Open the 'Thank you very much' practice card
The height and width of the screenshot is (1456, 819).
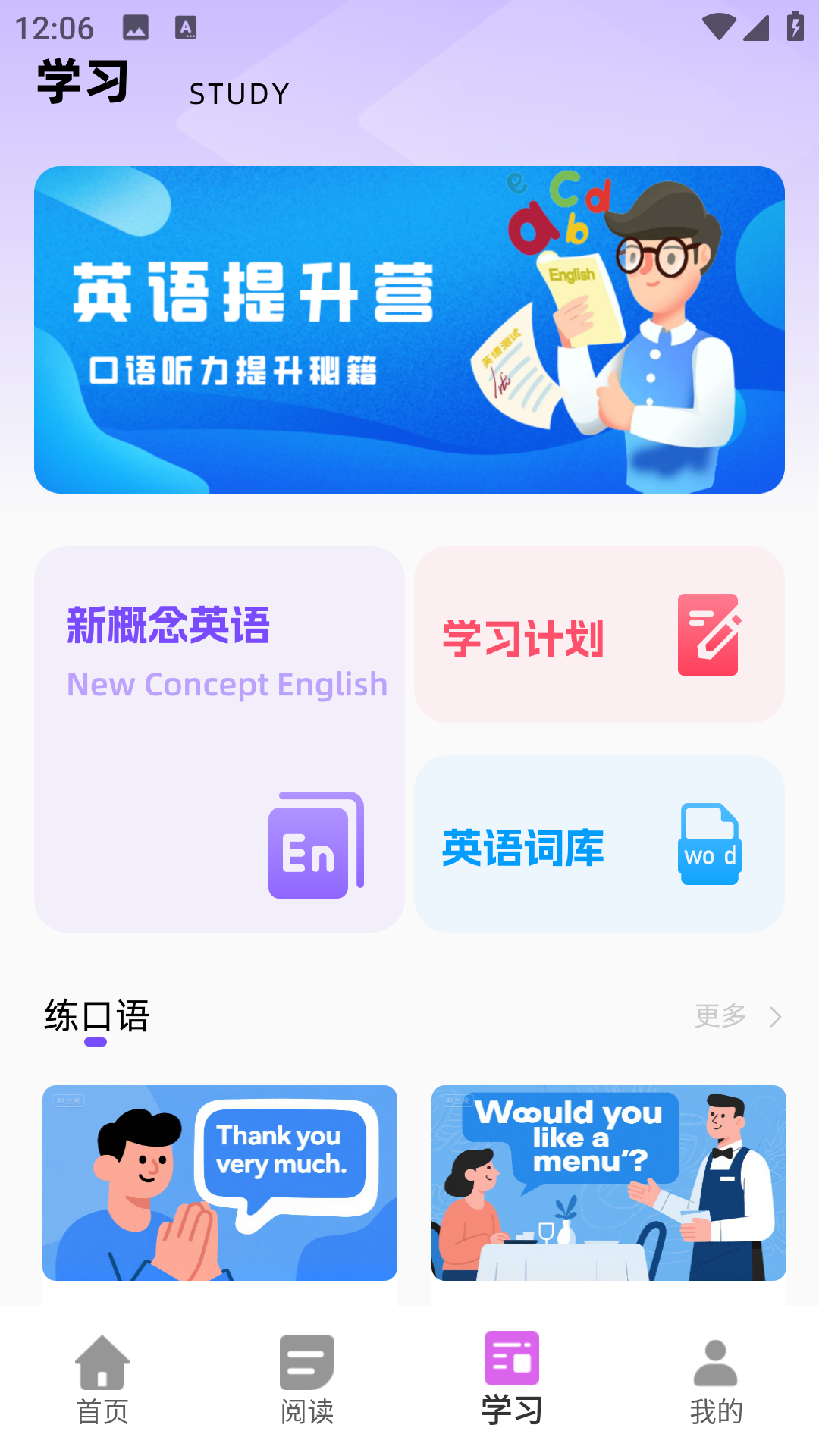coord(220,1181)
